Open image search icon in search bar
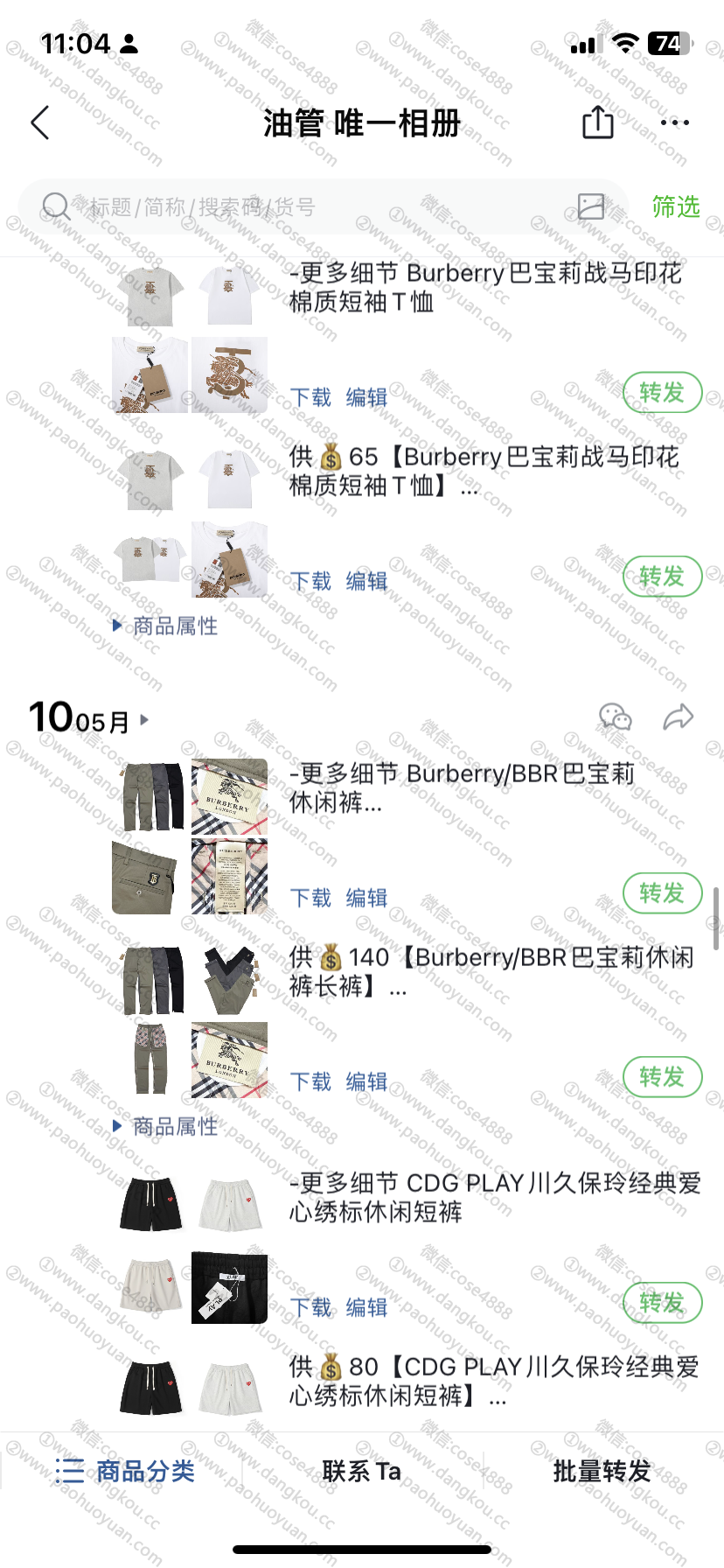The width and height of the screenshot is (724, 1568). tap(591, 206)
